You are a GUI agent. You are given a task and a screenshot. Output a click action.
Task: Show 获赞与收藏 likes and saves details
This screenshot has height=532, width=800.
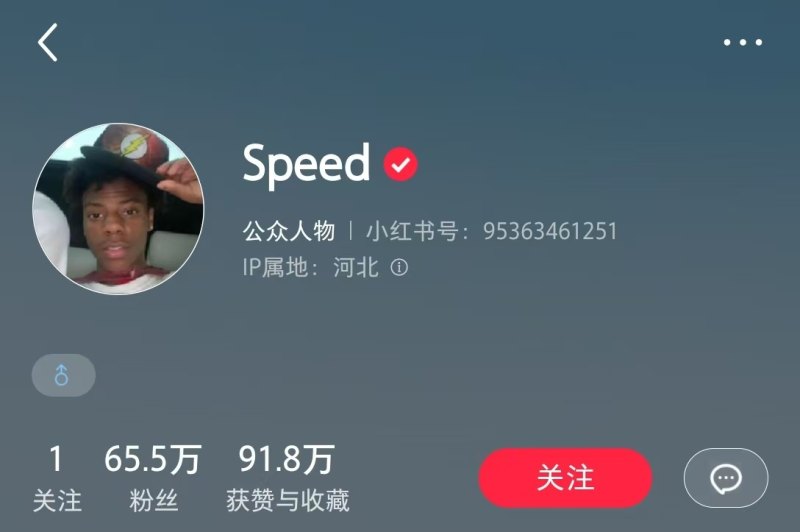tap(287, 478)
